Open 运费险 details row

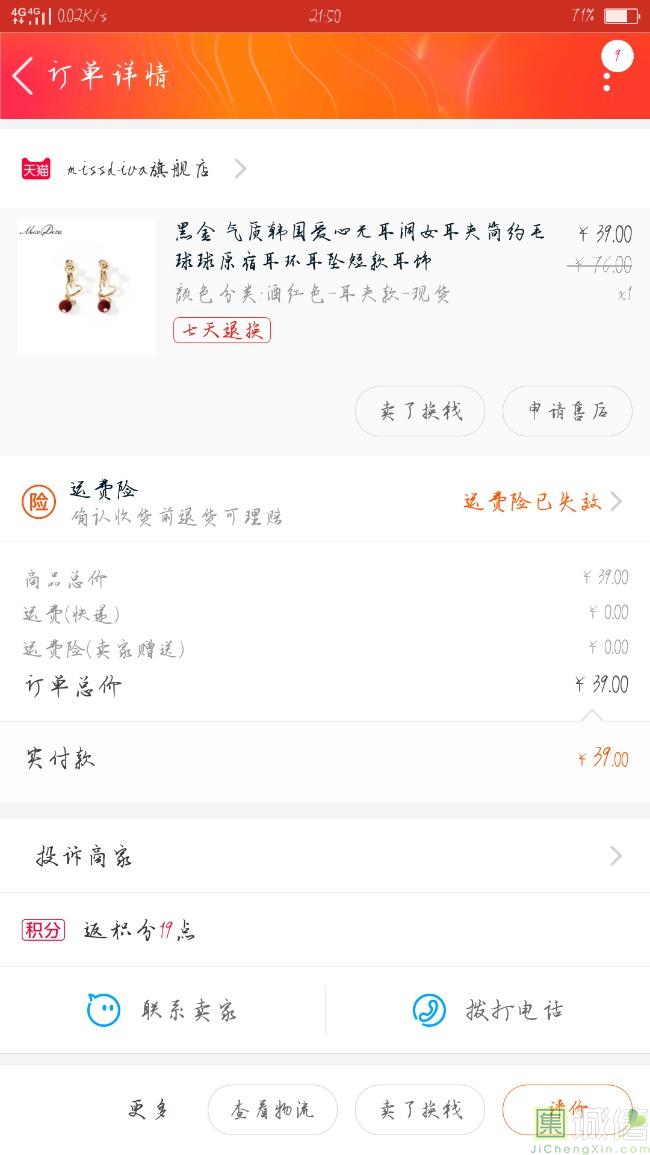point(325,501)
